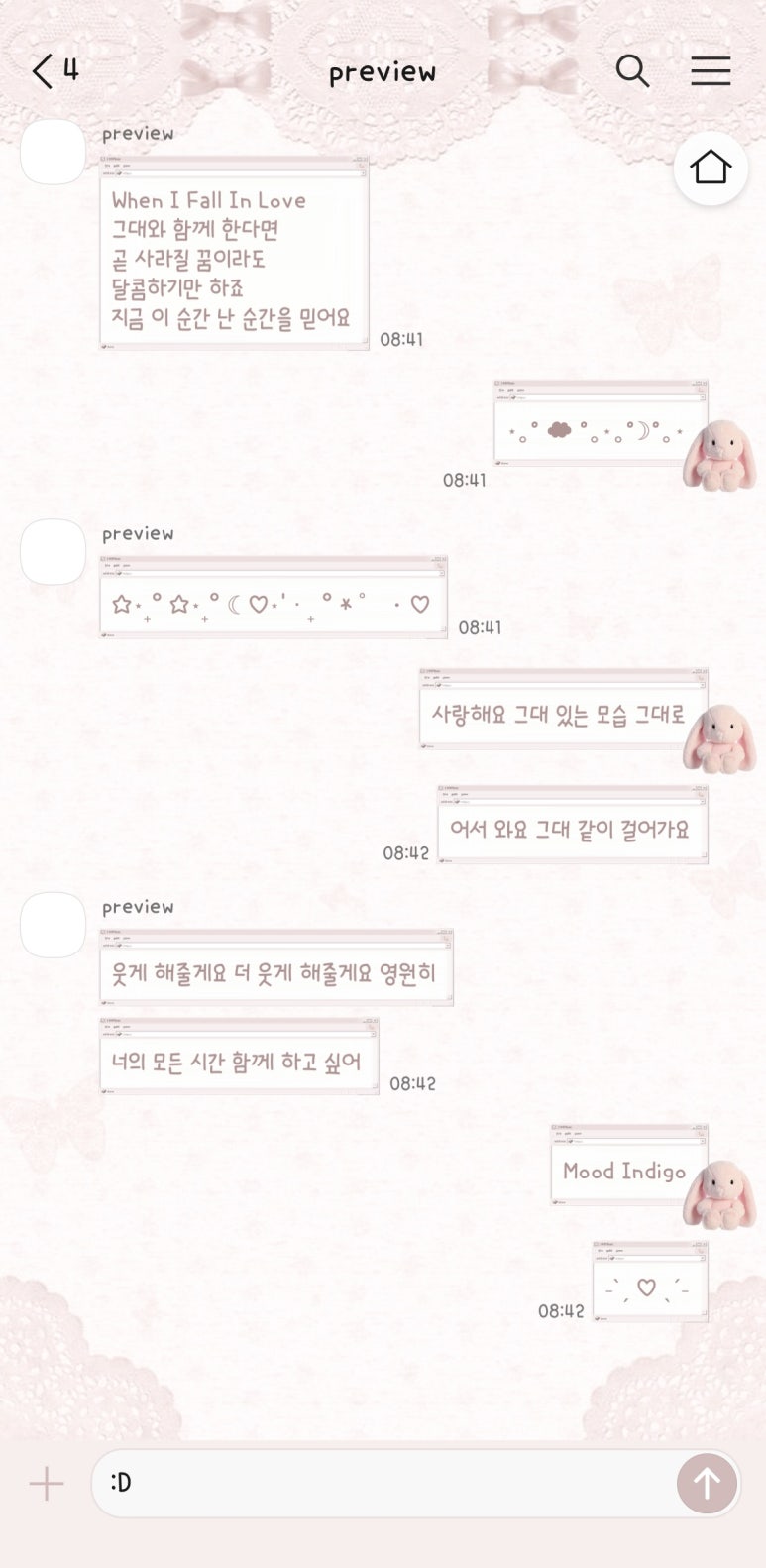Open the sender avatar beside When I Fall In Love
This screenshot has width=766, height=1568.
(54, 152)
